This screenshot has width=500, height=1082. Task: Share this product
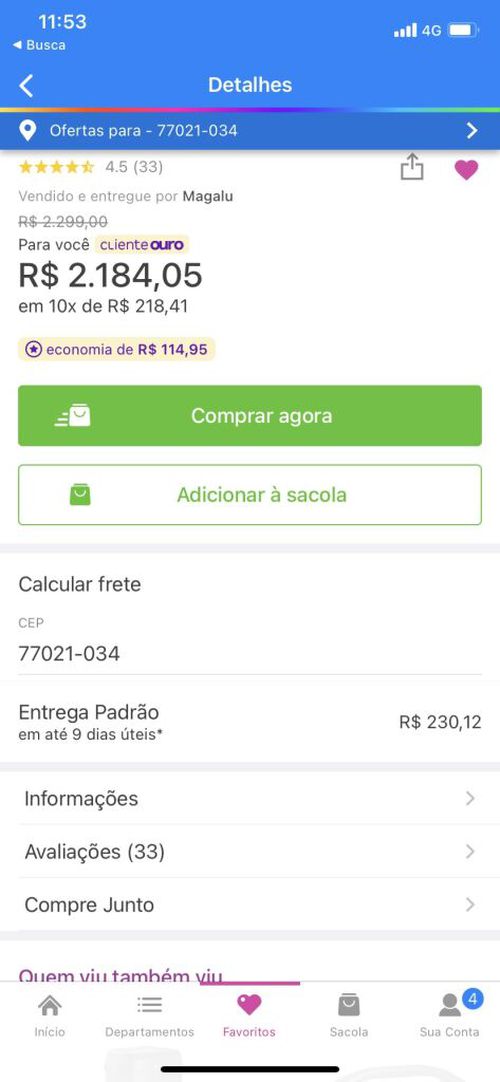412,168
